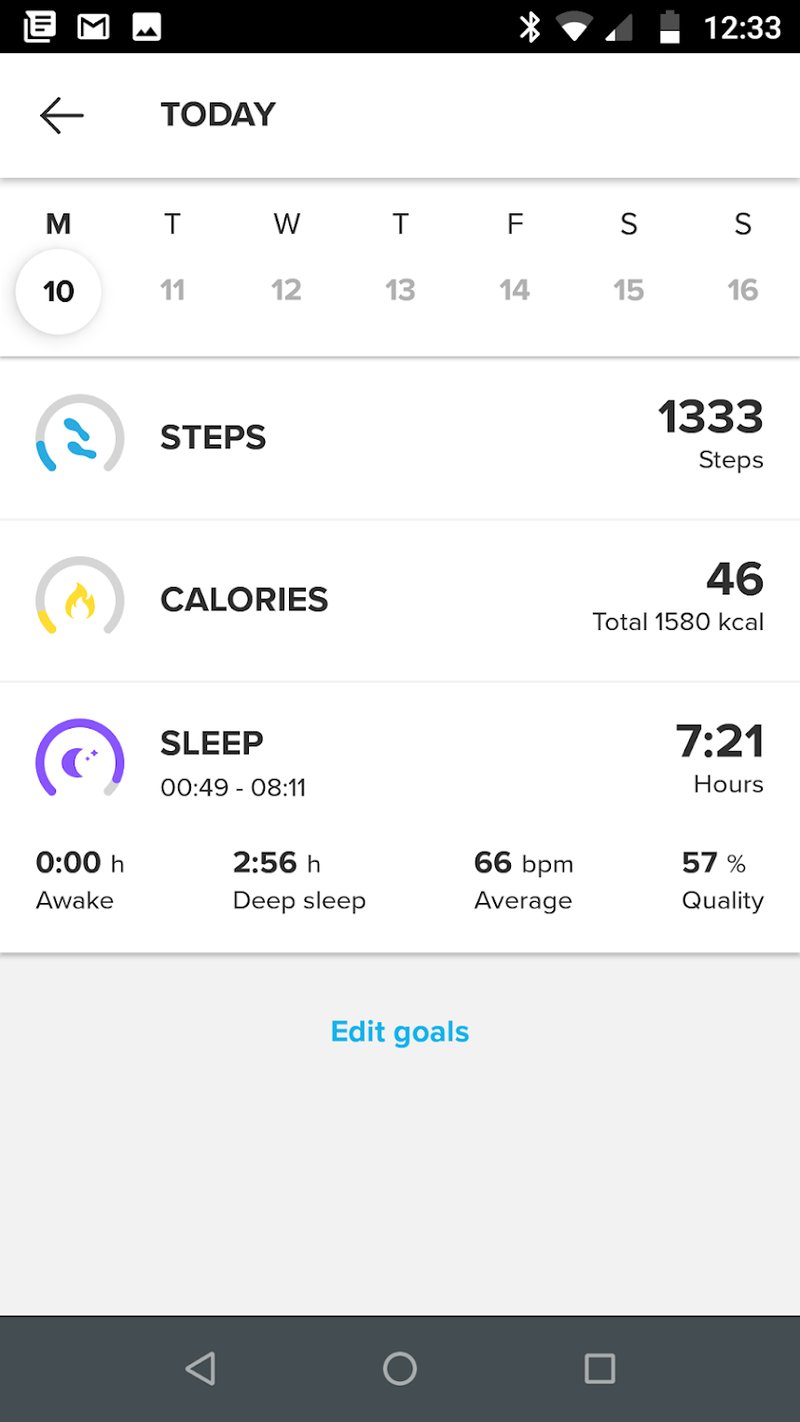
Task: Switch to Friday the 14th
Action: [514, 290]
